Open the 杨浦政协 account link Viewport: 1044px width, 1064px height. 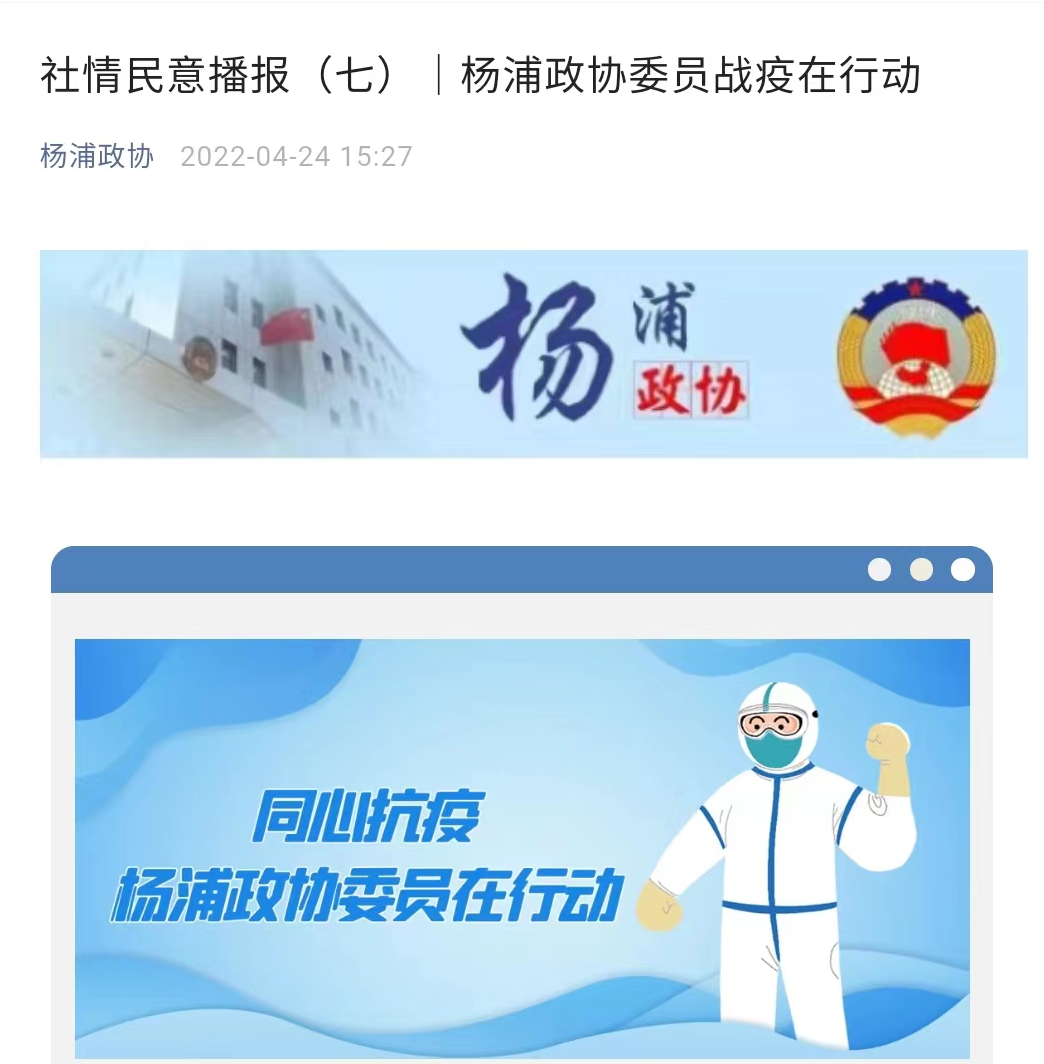point(97,157)
